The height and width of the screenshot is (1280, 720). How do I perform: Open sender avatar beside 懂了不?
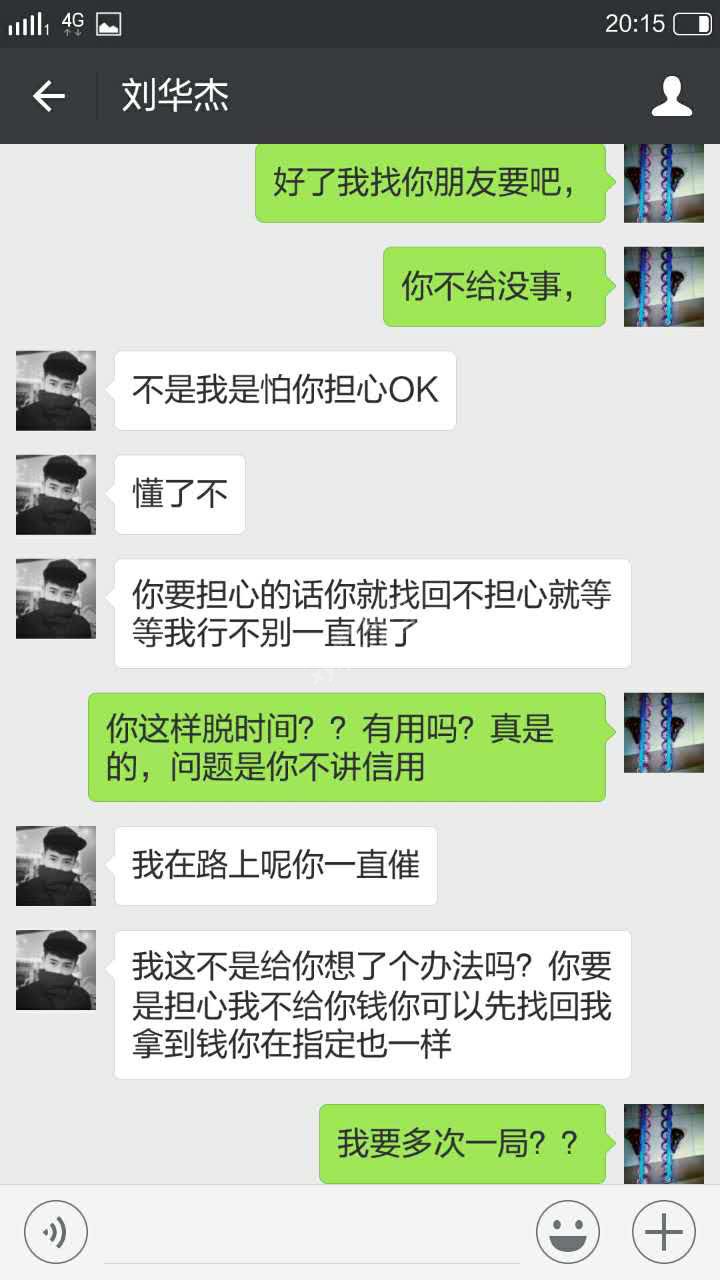pos(56,494)
